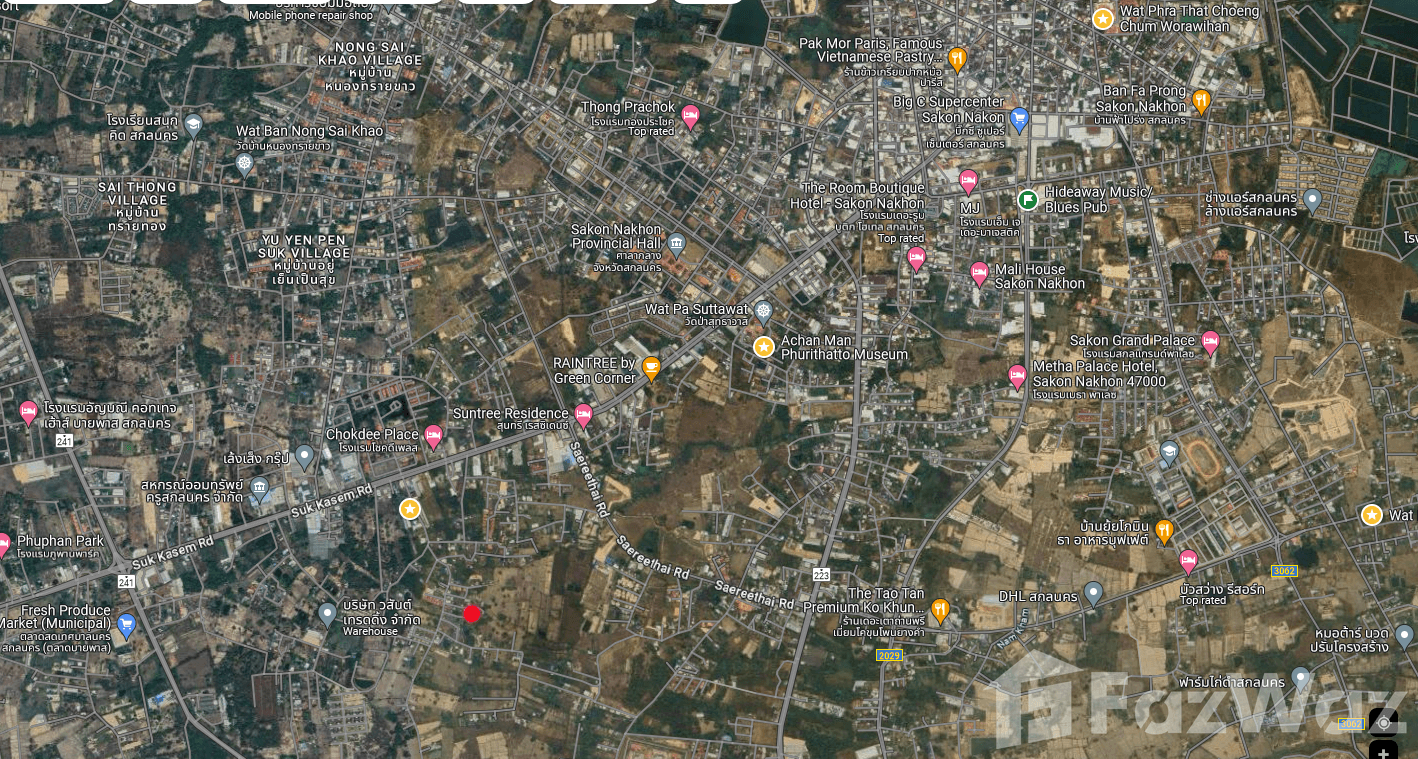Open Sakon Nakhon Provincial Hall marker

677,243
